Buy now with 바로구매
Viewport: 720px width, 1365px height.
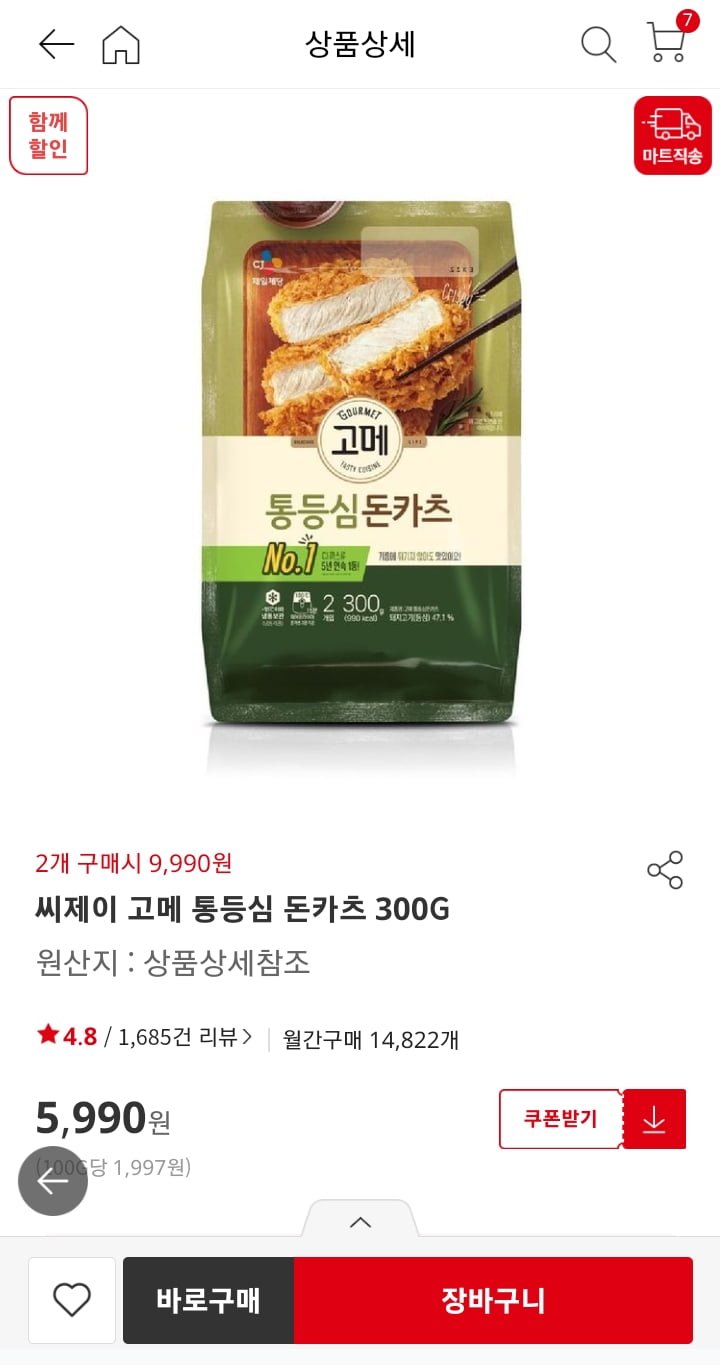(208, 1300)
